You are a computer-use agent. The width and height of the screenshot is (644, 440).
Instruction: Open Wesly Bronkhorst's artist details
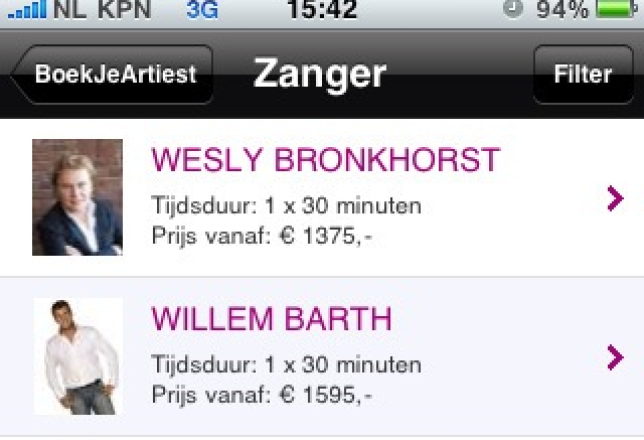point(324,198)
